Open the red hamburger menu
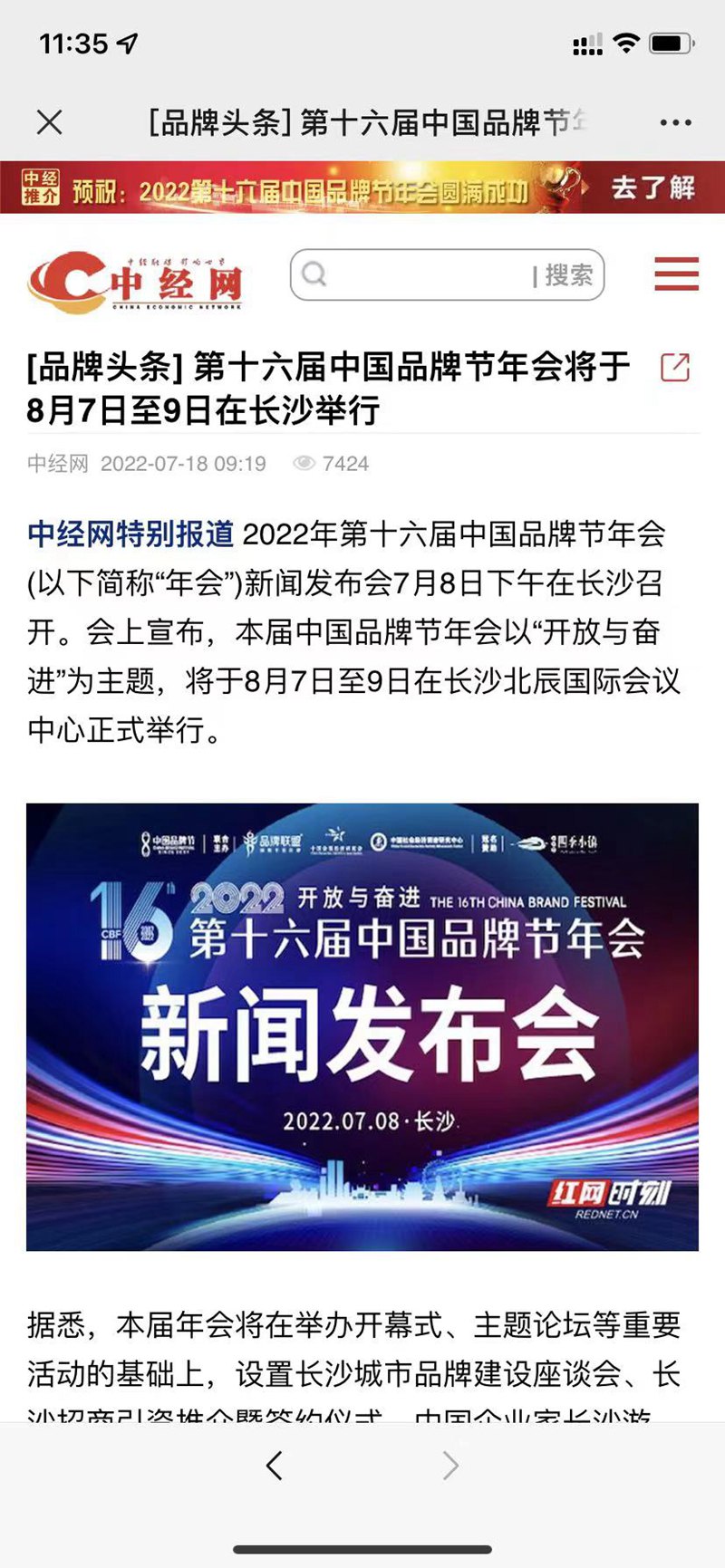The image size is (725, 1568). coord(676,274)
